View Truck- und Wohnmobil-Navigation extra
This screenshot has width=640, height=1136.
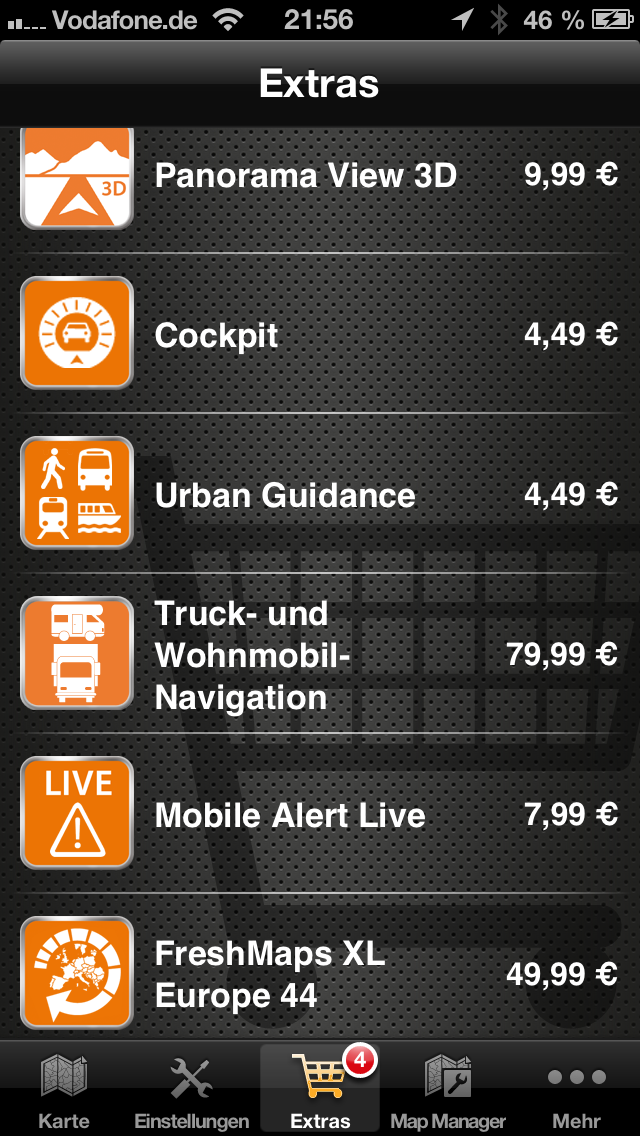(320, 653)
